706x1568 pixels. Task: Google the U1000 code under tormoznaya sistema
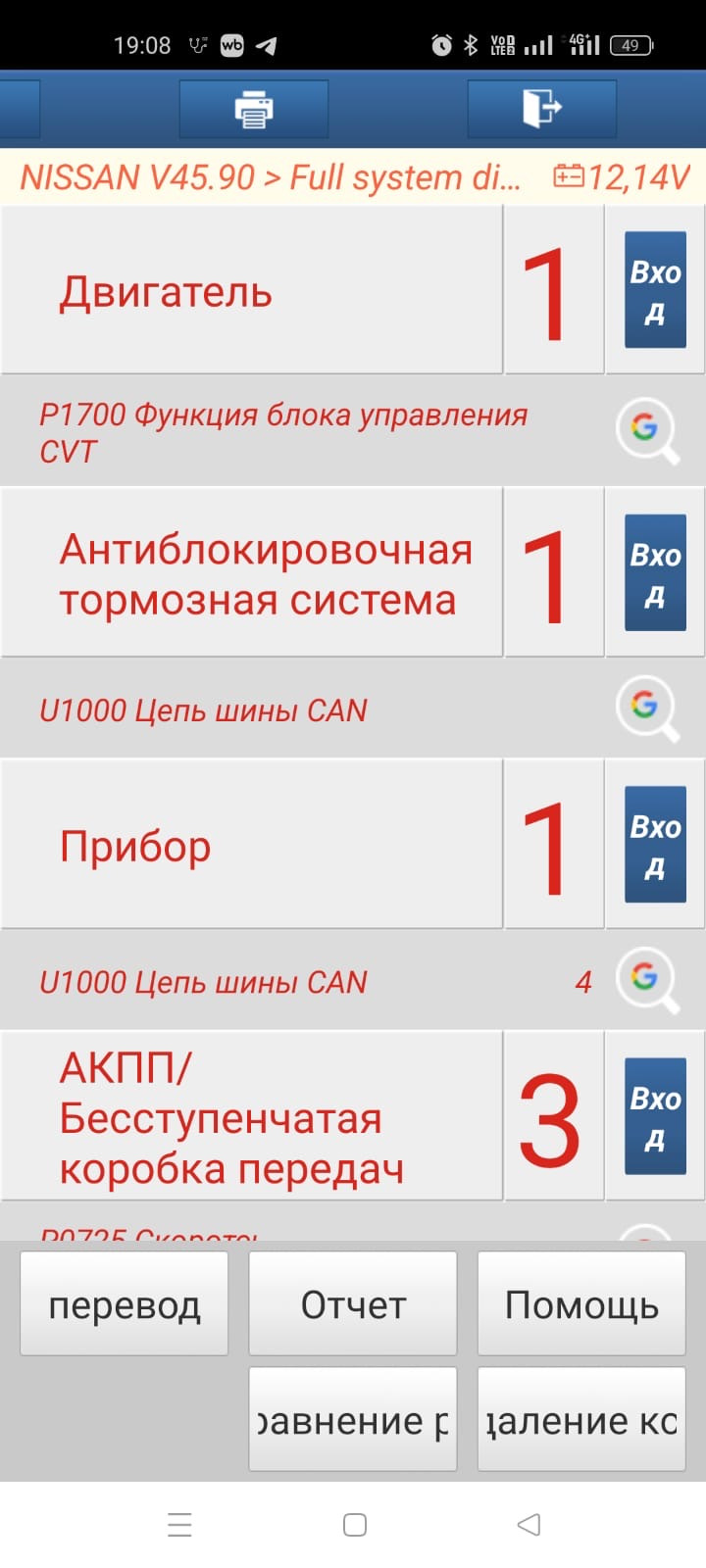pyautogui.click(x=647, y=708)
